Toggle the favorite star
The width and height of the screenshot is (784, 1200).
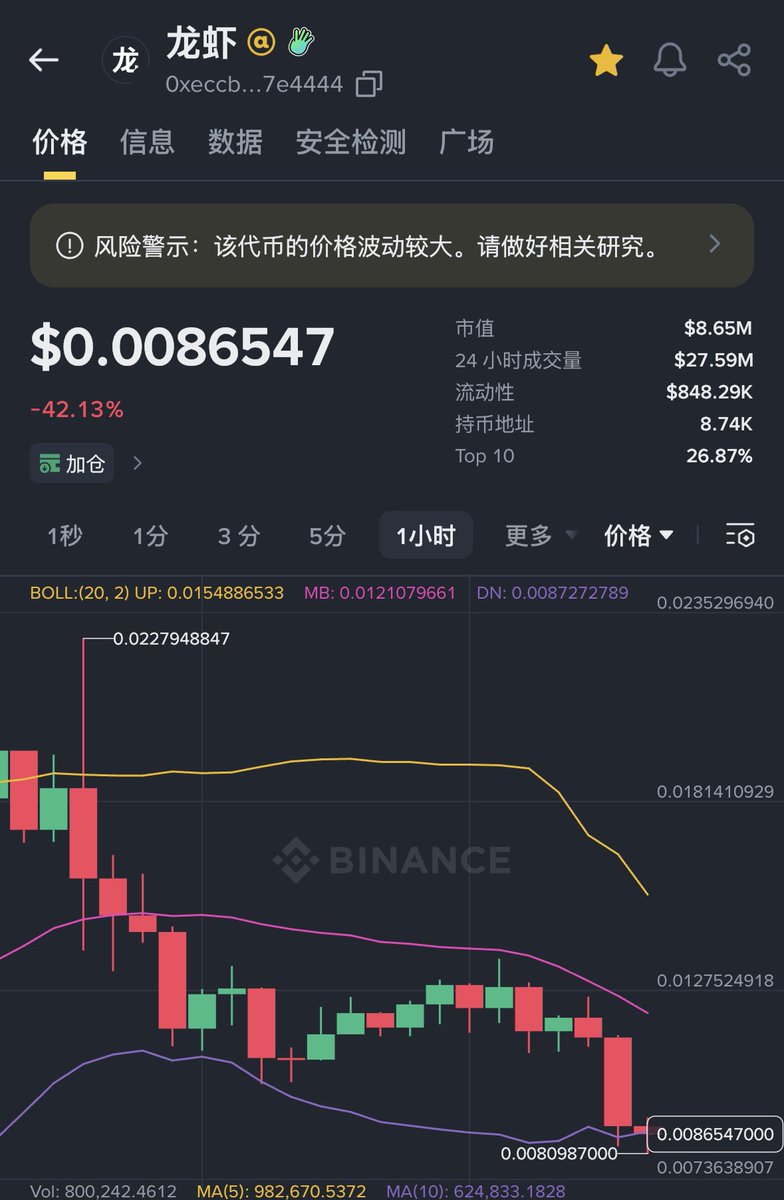tap(606, 61)
